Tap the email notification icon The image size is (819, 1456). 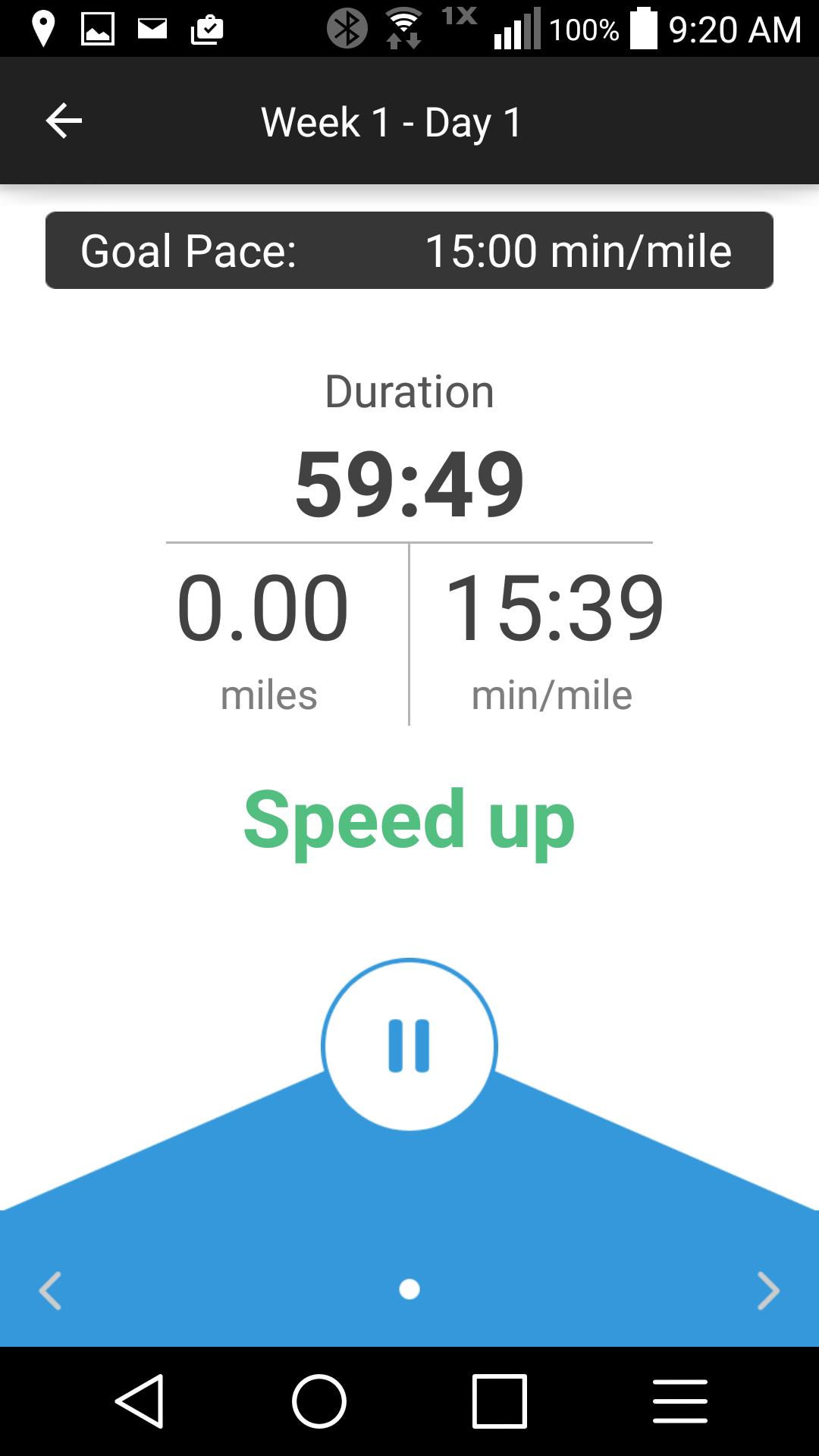coord(150,29)
